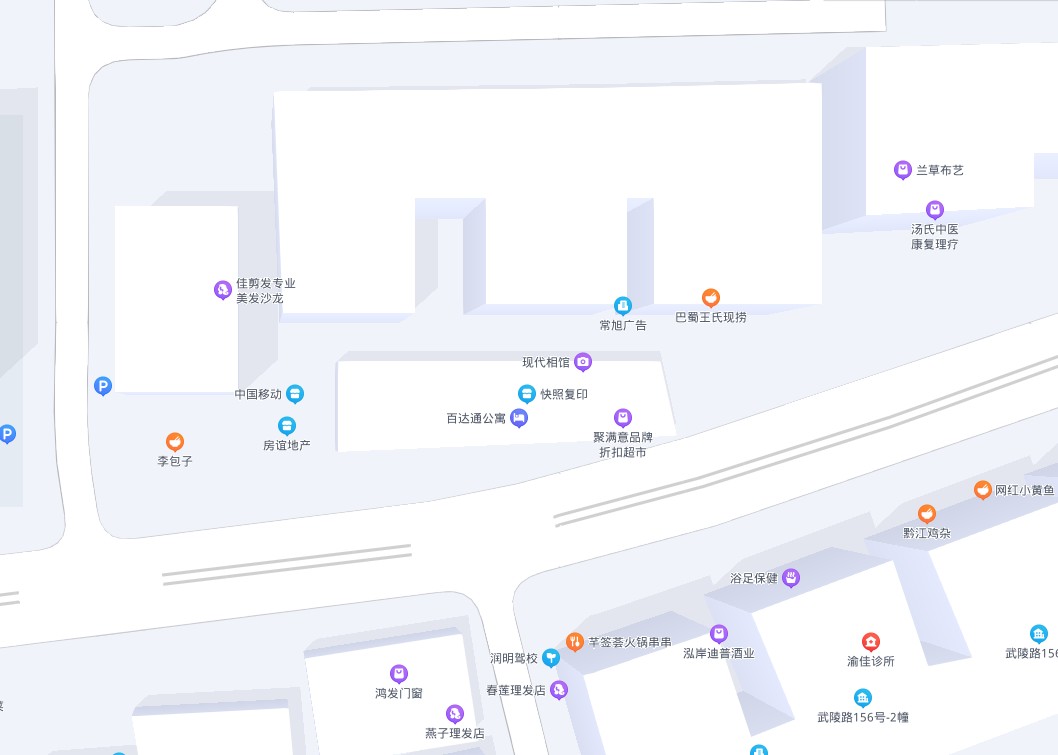The width and height of the screenshot is (1058, 755).
Task: Tap 芊签荟火锅串串 restaurant pin
Action: (574, 641)
